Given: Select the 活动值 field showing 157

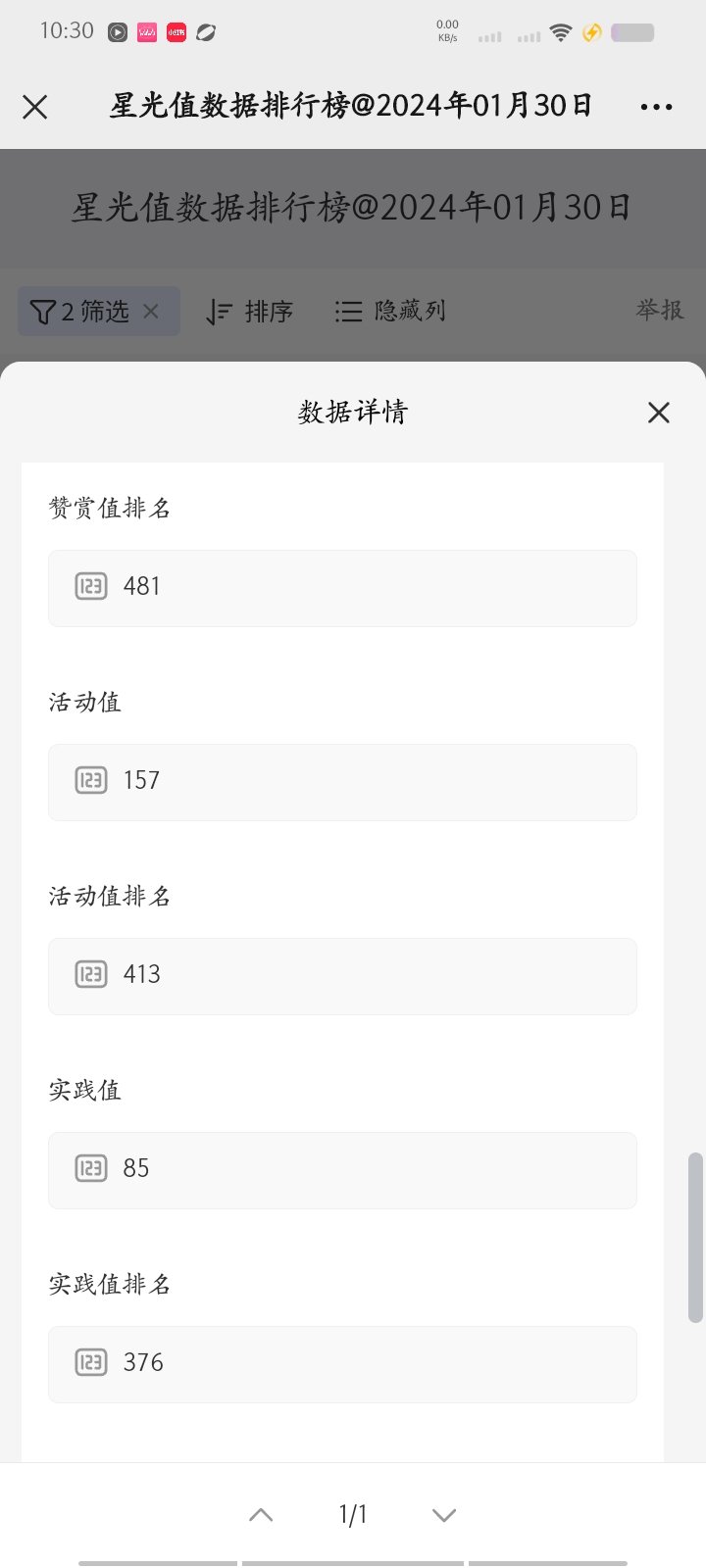Looking at the screenshot, I should point(342,782).
